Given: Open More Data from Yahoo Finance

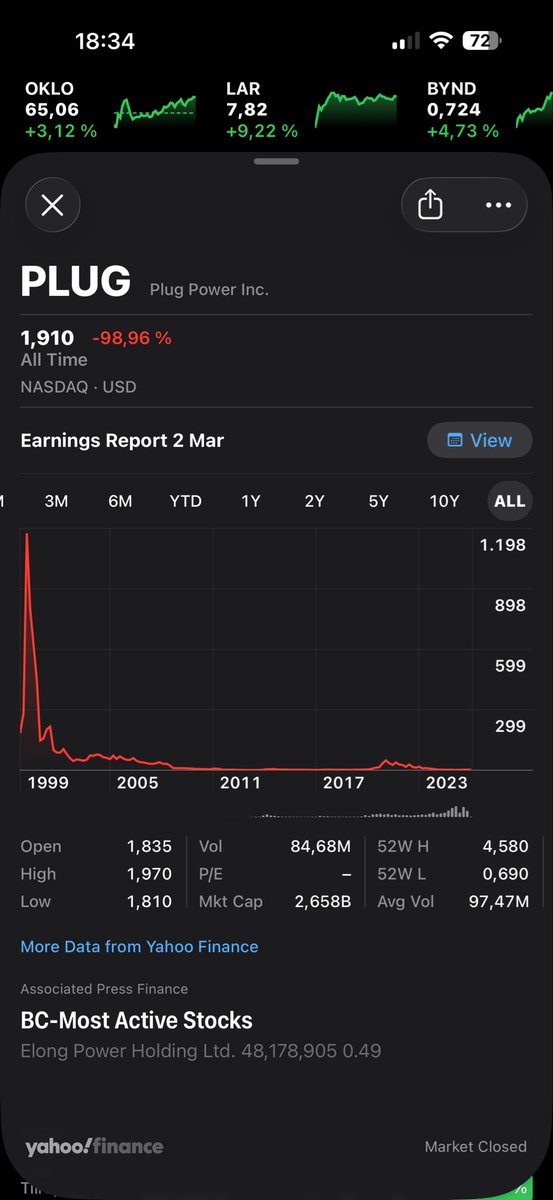Looking at the screenshot, I should tap(139, 946).
